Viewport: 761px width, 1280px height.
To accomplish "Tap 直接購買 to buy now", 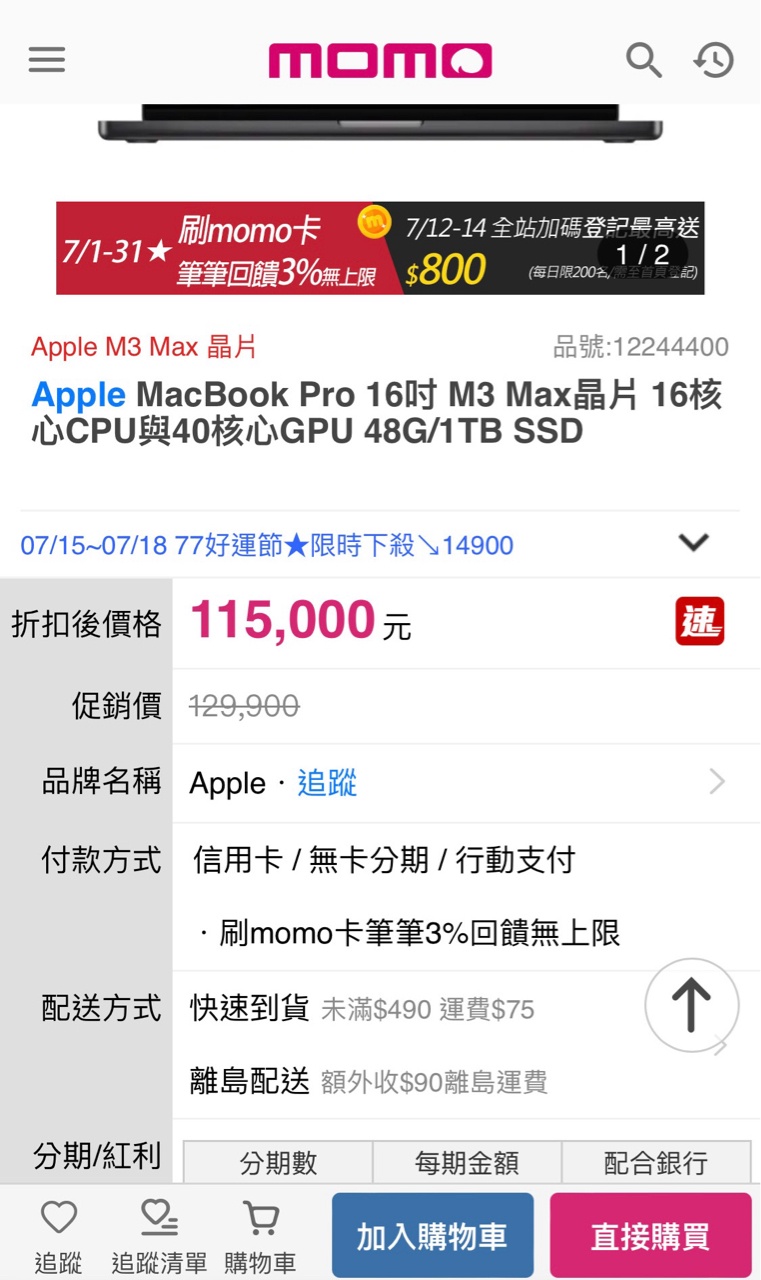I will point(650,1236).
